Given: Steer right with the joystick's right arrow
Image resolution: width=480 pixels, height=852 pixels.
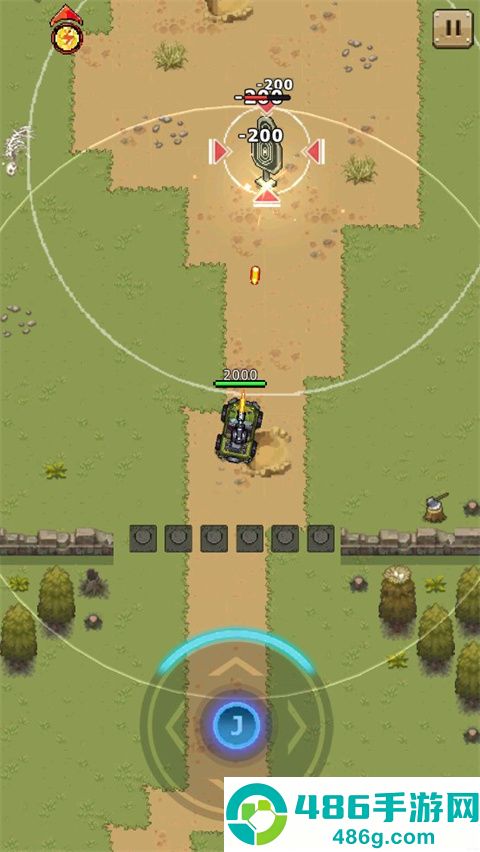Looking at the screenshot, I should pyautogui.click(x=297, y=726).
